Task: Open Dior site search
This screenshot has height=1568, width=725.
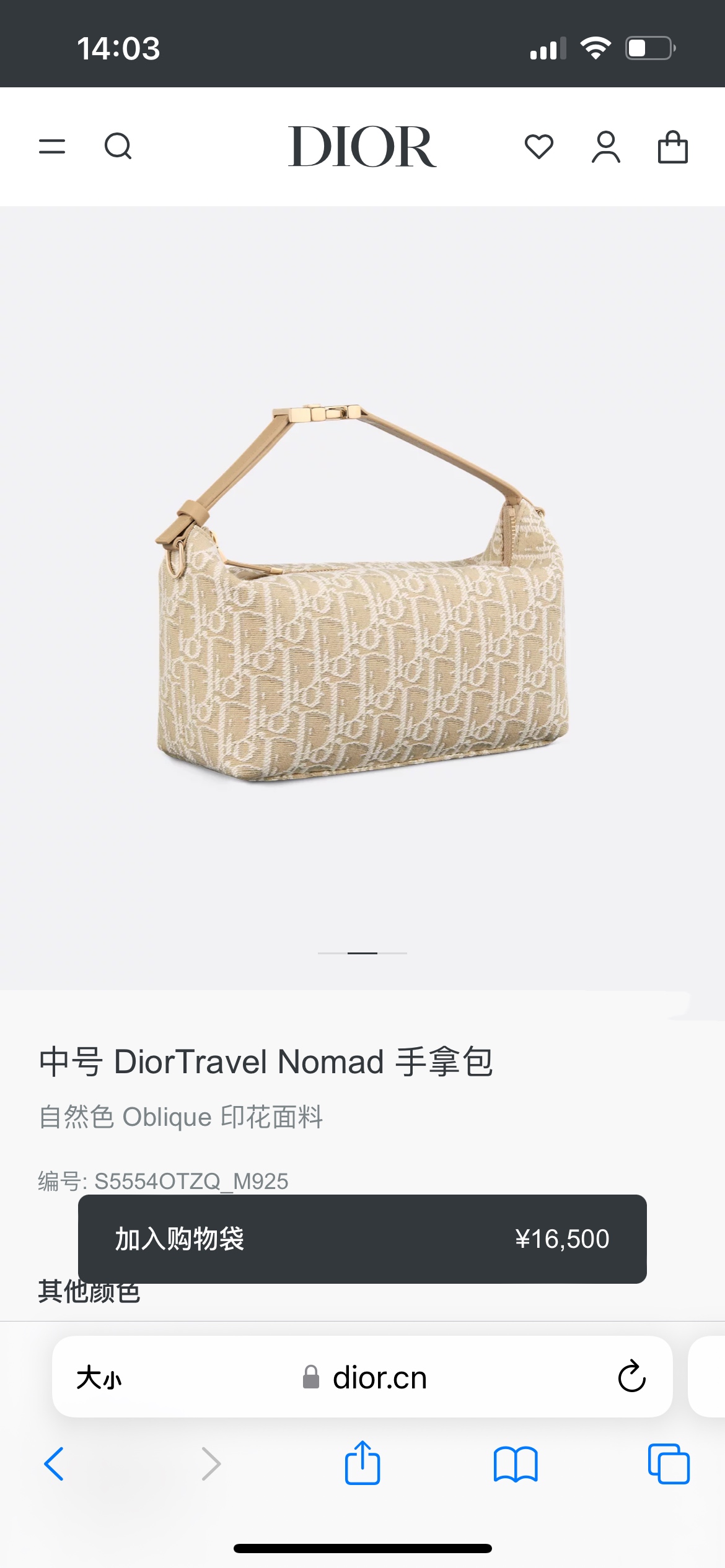Action: pyautogui.click(x=118, y=147)
